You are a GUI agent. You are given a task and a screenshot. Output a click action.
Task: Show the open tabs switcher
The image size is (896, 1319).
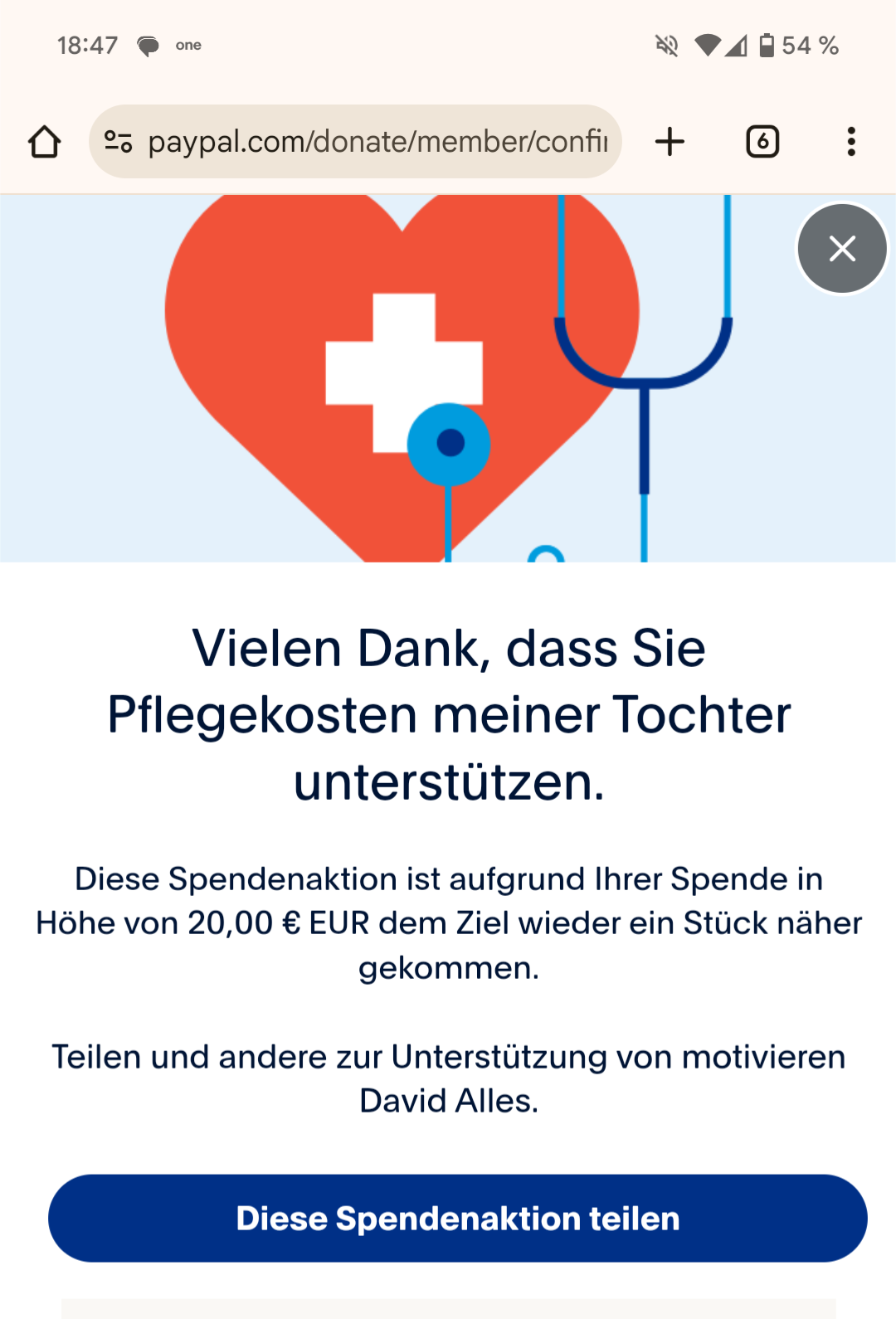[762, 142]
